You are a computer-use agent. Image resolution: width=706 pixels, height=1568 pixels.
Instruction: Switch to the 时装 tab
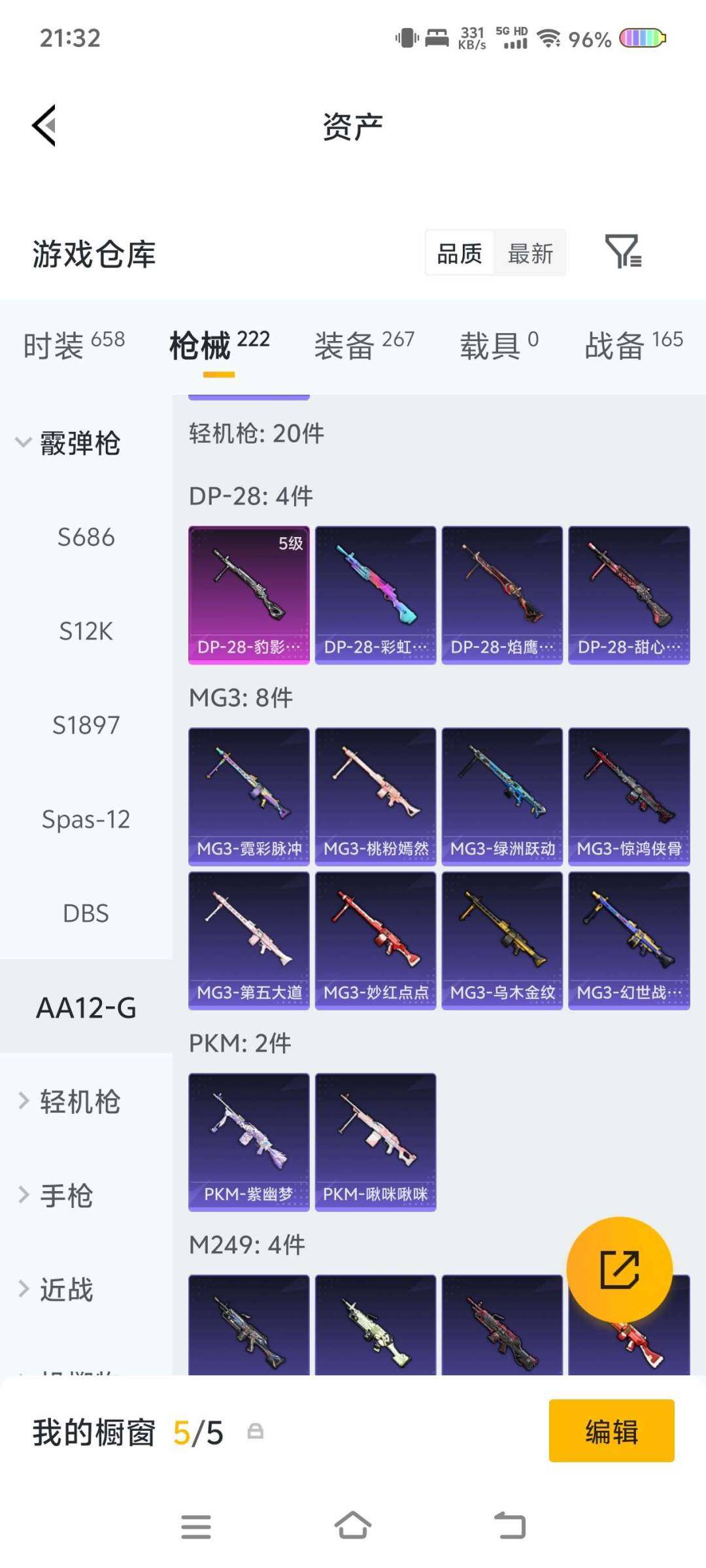coord(74,344)
